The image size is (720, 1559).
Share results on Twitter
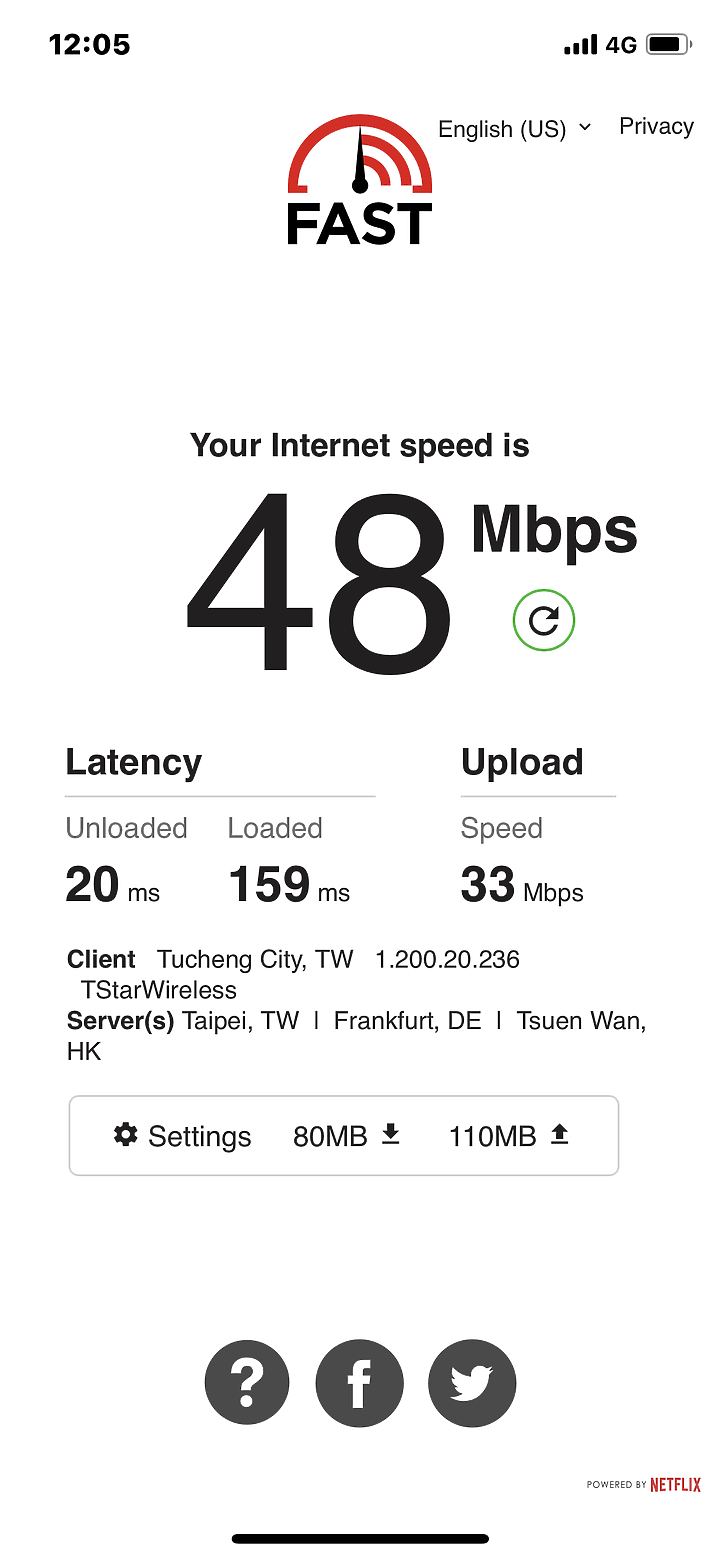pyautogui.click(x=472, y=1384)
